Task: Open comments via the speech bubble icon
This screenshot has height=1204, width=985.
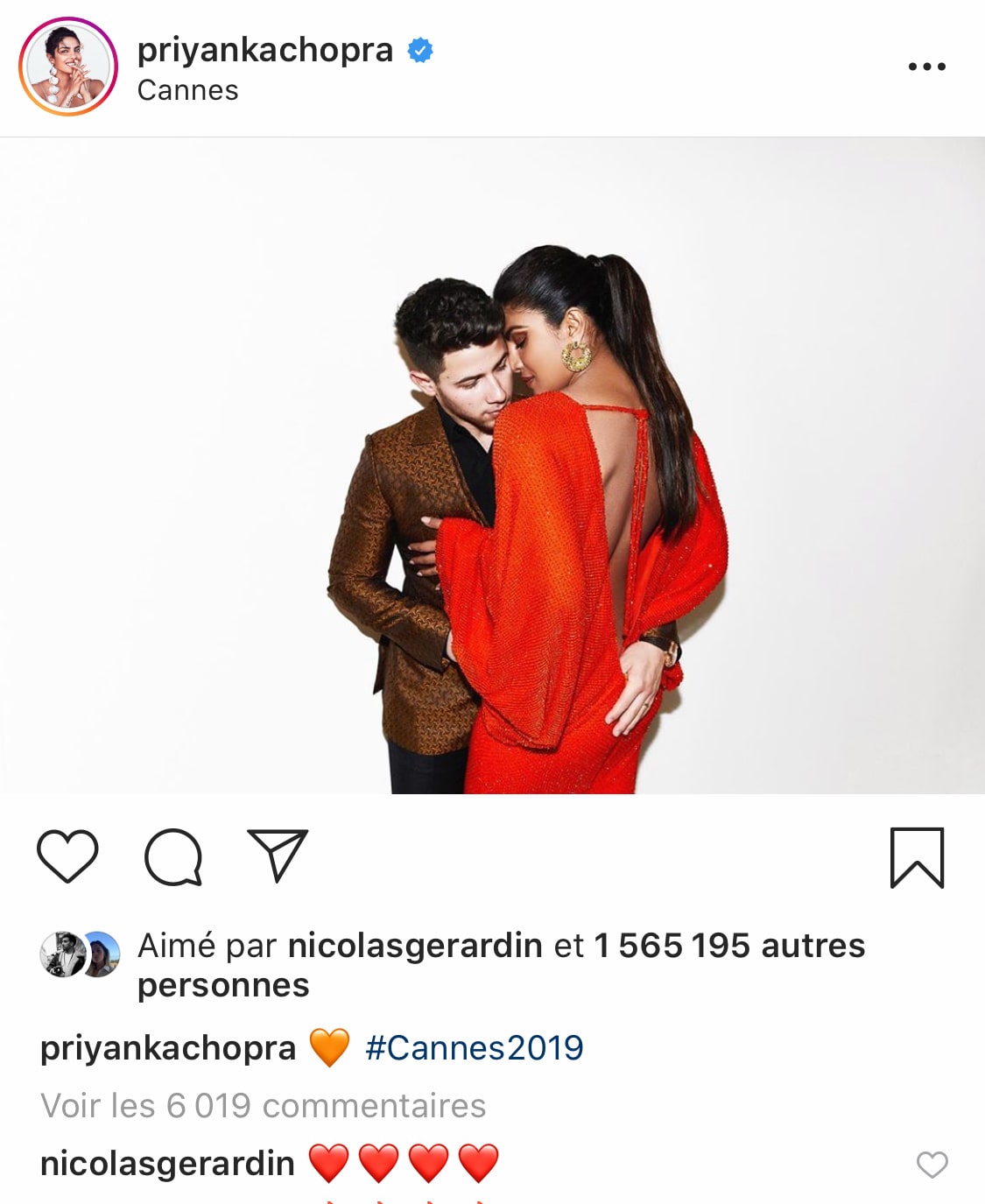Action: (x=173, y=856)
